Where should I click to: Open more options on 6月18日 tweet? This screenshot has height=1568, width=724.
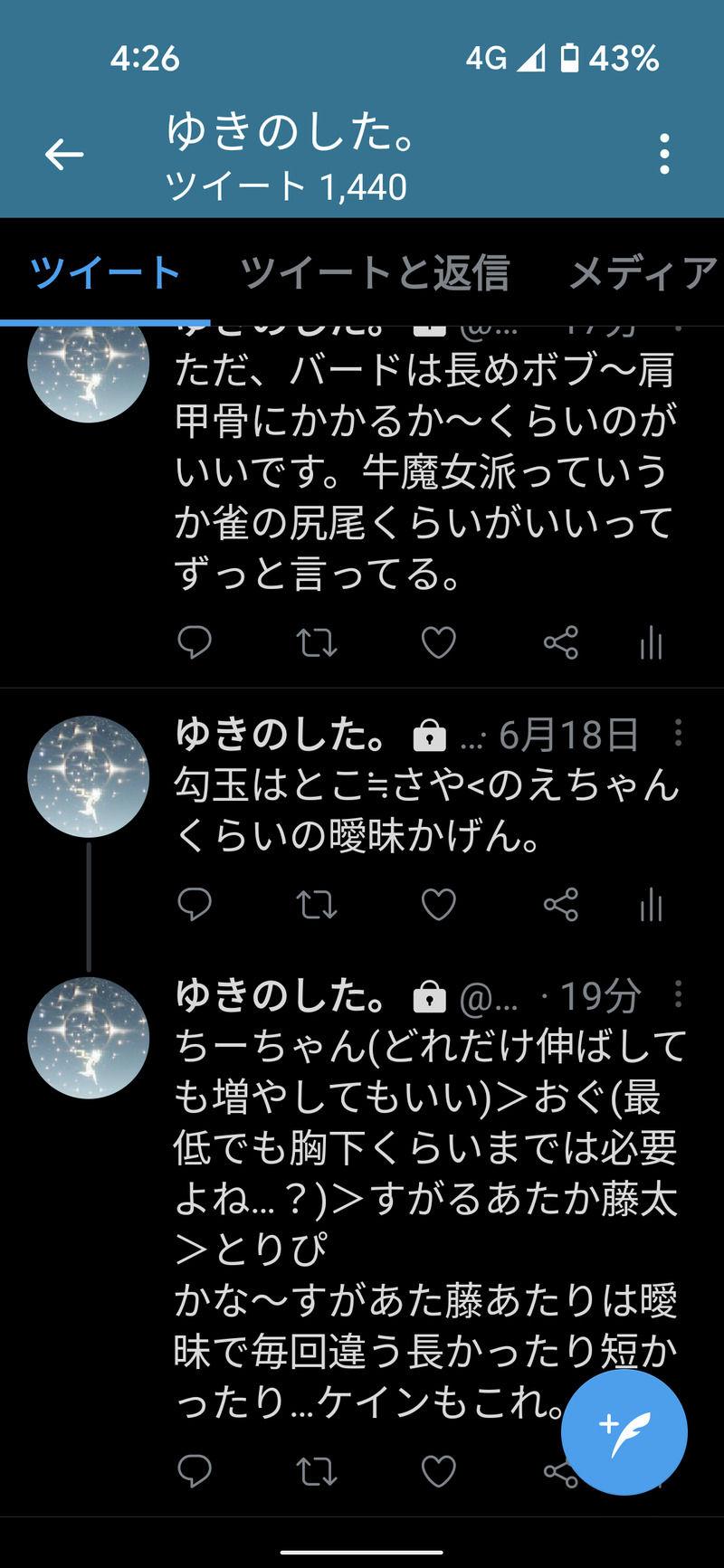(x=678, y=733)
